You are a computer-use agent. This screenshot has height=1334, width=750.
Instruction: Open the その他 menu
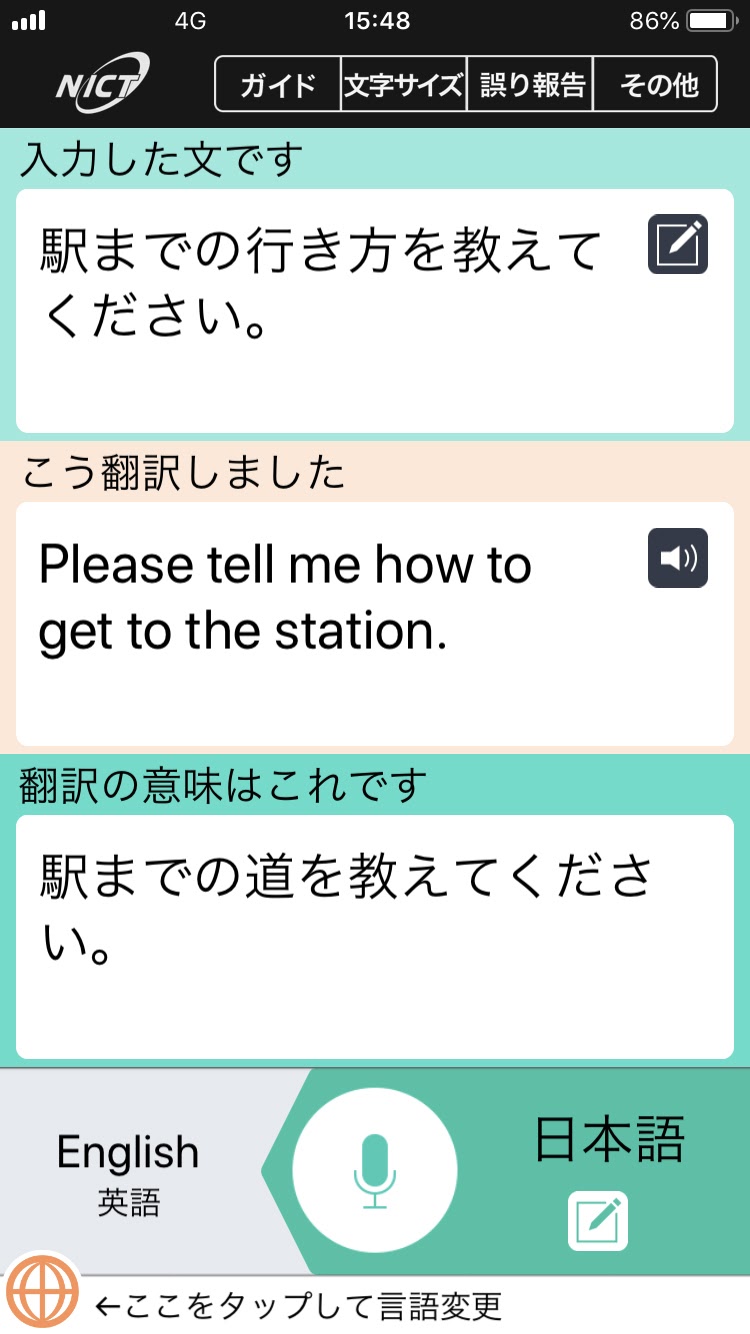tap(657, 86)
